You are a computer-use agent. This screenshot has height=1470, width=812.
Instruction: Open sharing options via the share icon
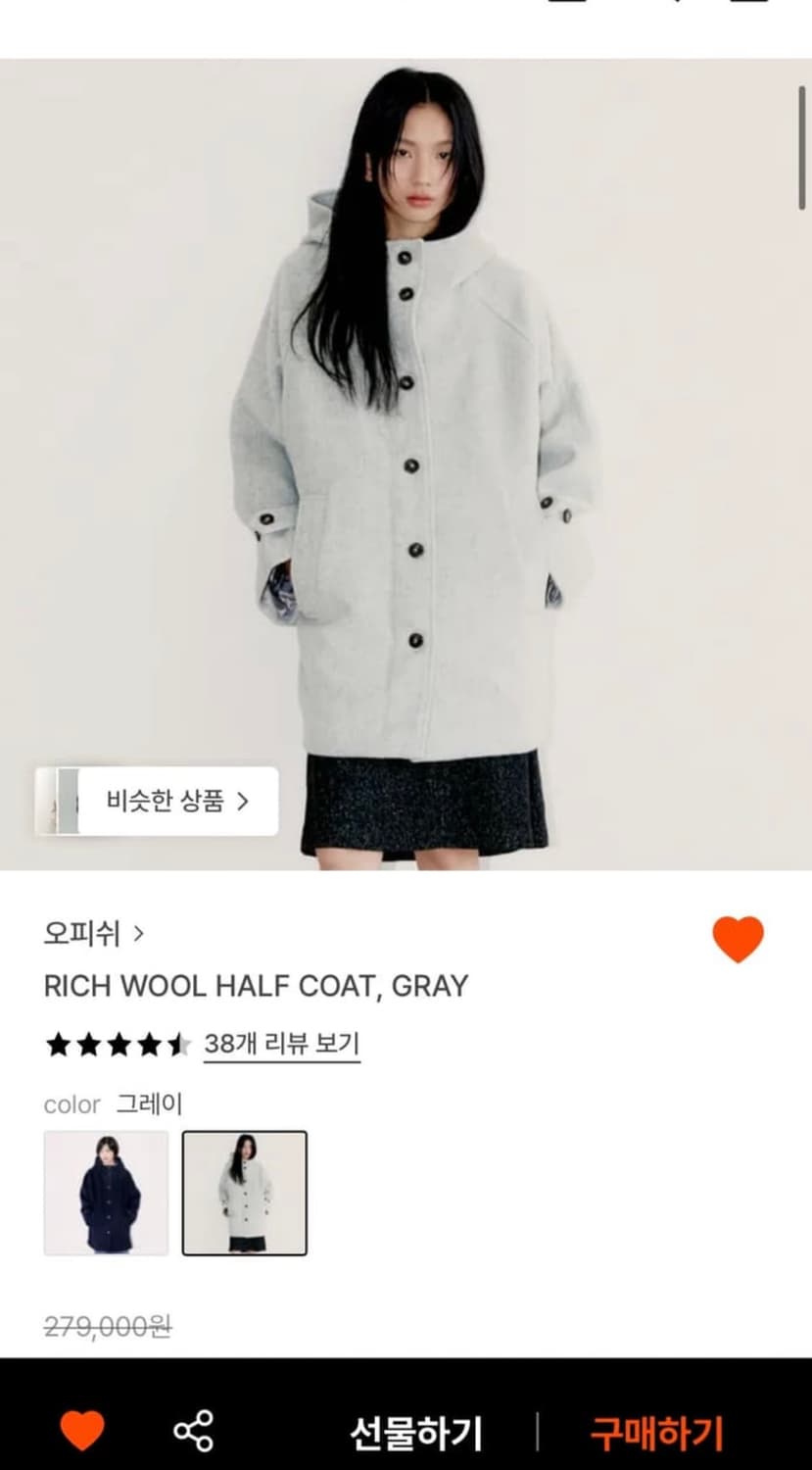point(195,1431)
